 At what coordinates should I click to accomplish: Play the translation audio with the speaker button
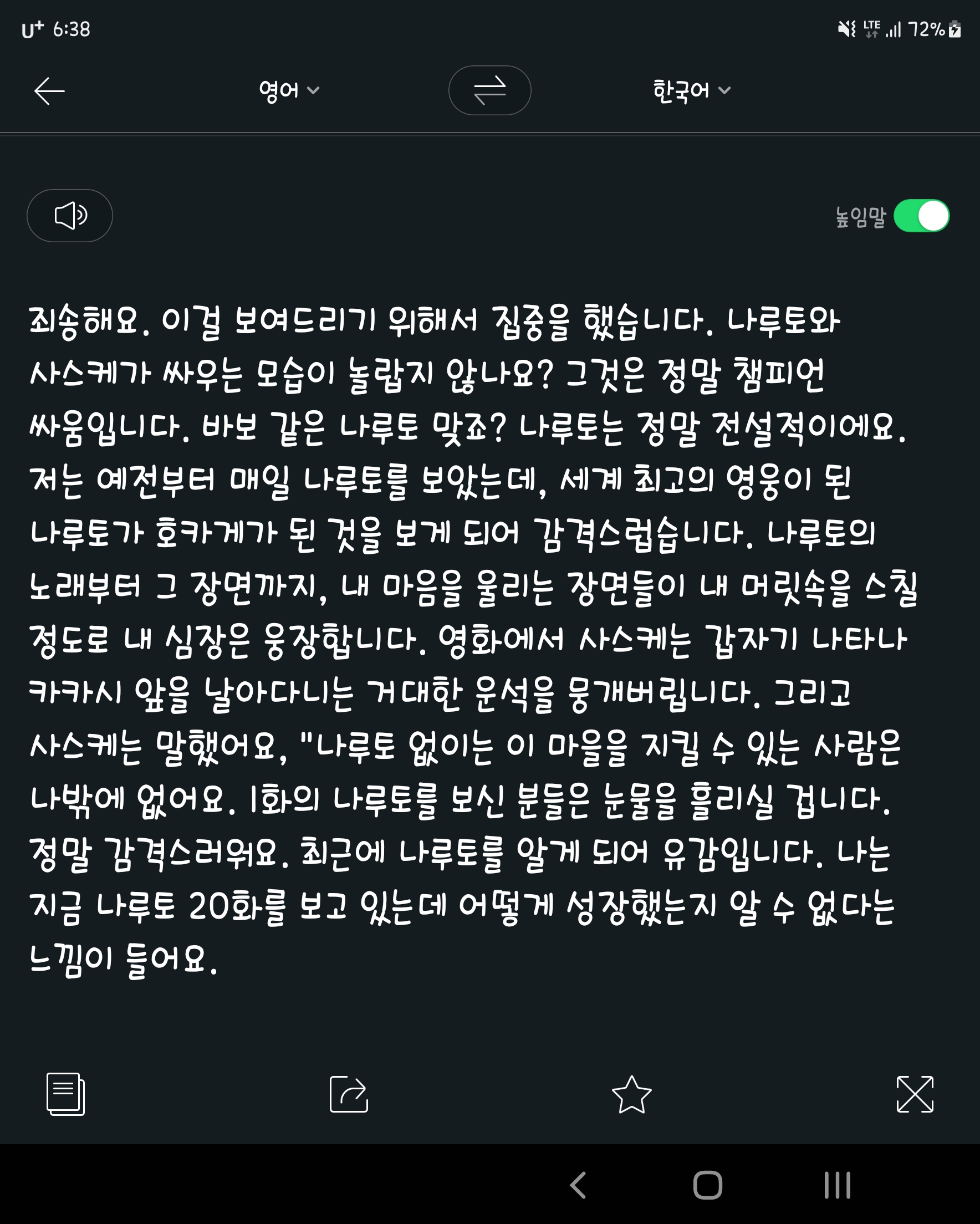click(70, 216)
